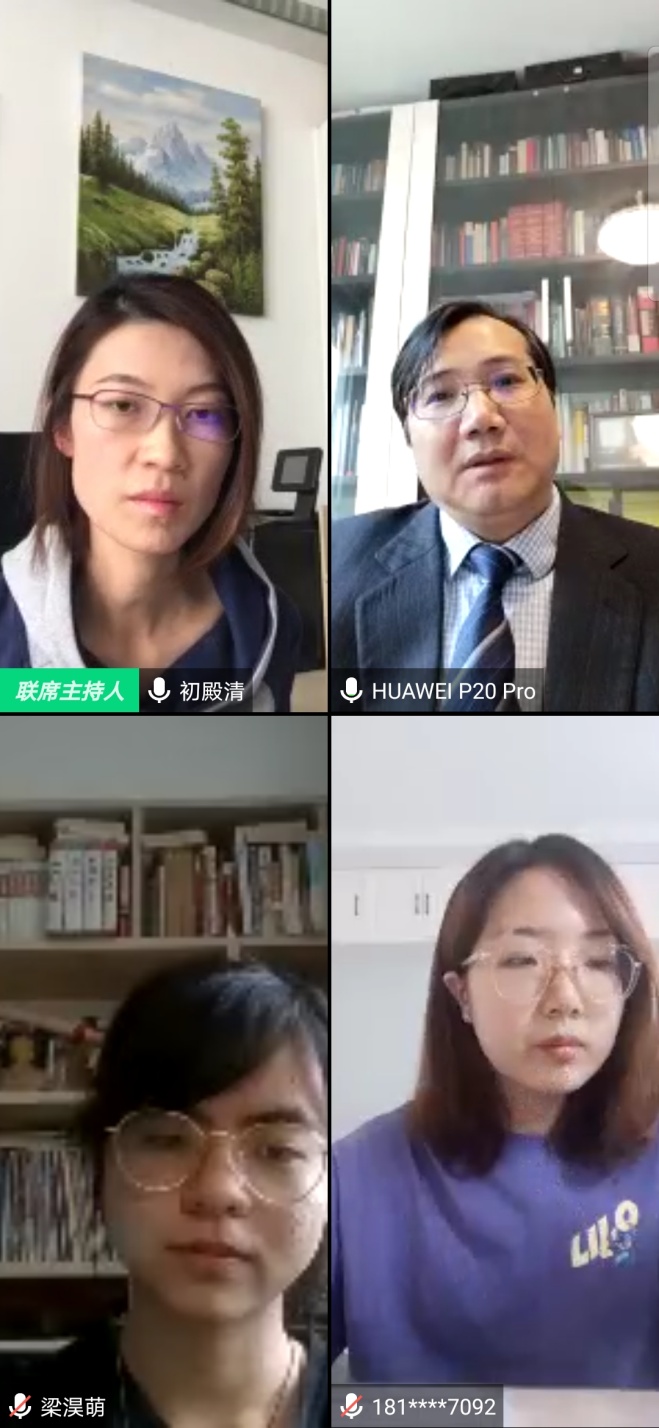Open the HUAWEI P20 Pro video tile
Image resolution: width=659 pixels, height=1428 pixels.
pos(495,355)
